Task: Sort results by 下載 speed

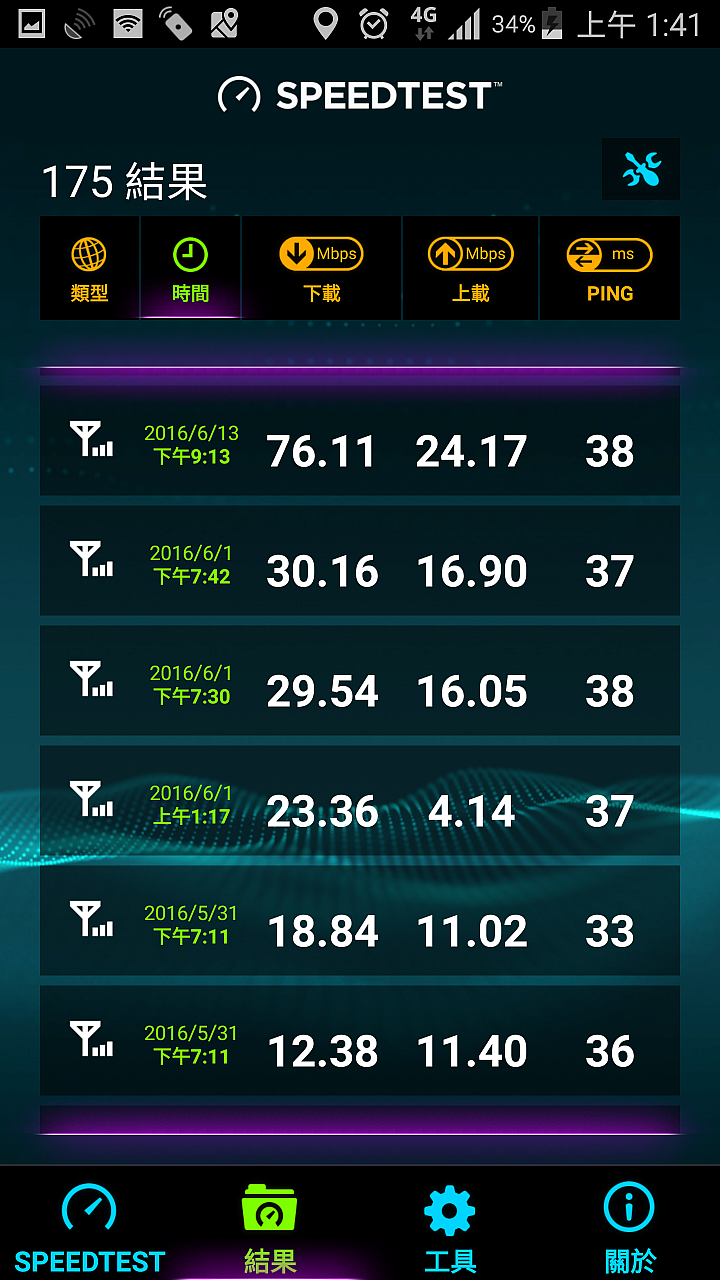Action: click(x=321, y=269)
